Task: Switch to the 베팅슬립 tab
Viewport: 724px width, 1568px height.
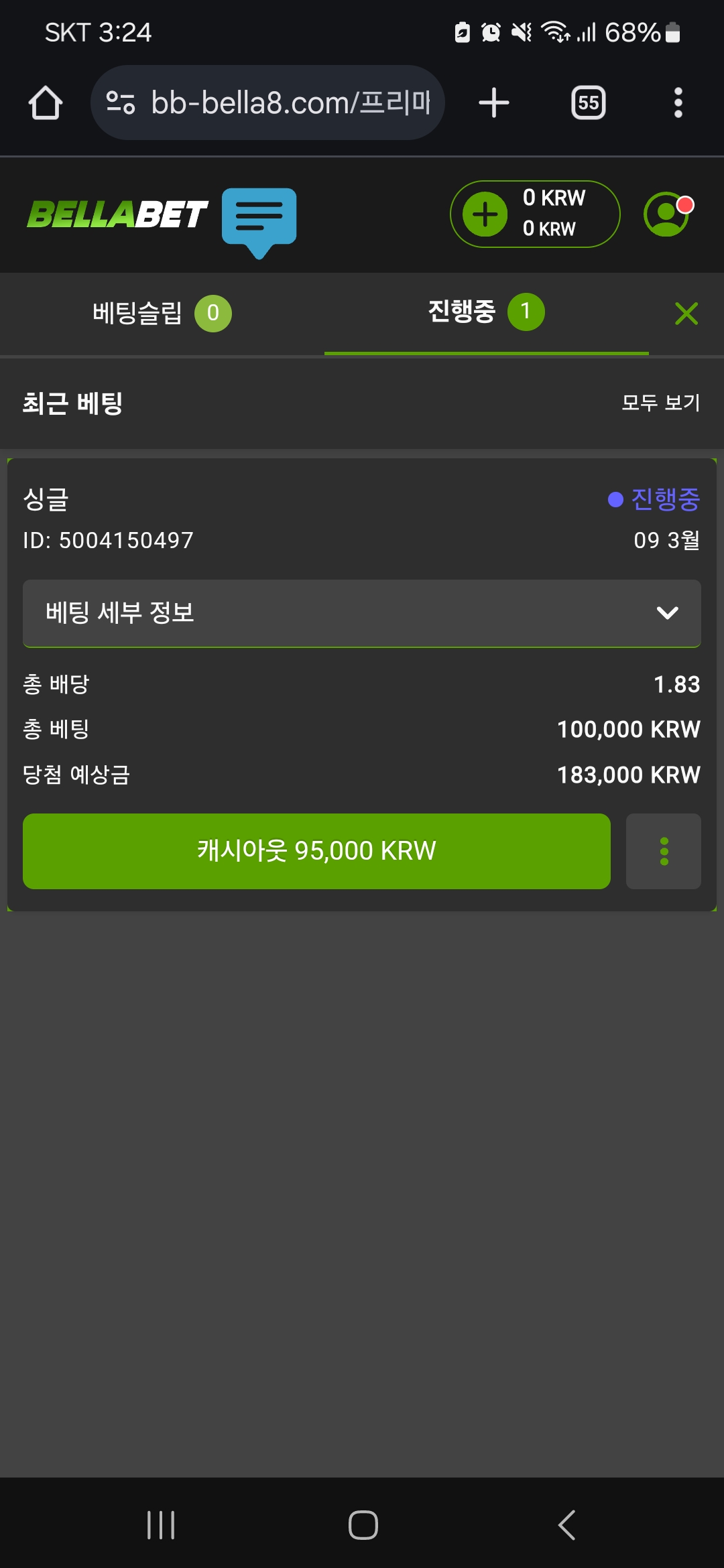Action: click(162, 313)
